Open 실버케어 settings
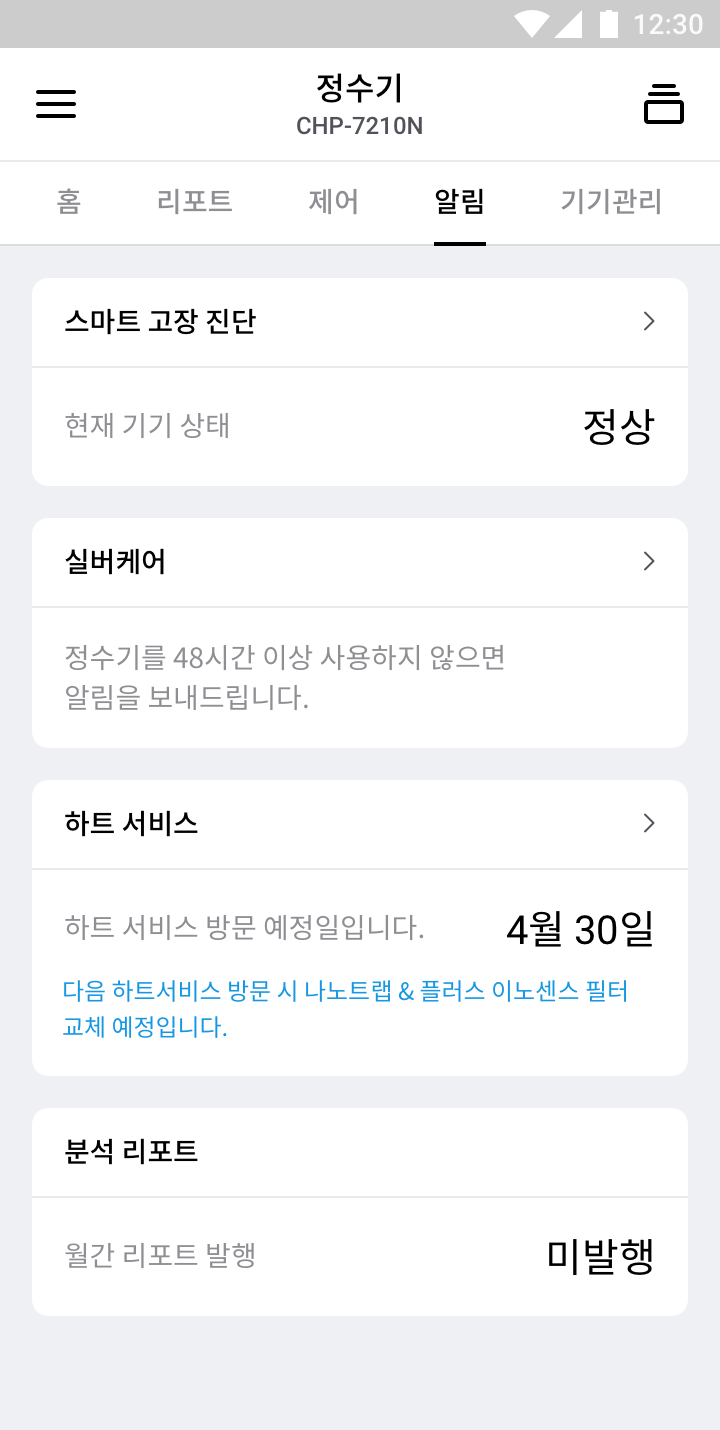 point(360,562)
